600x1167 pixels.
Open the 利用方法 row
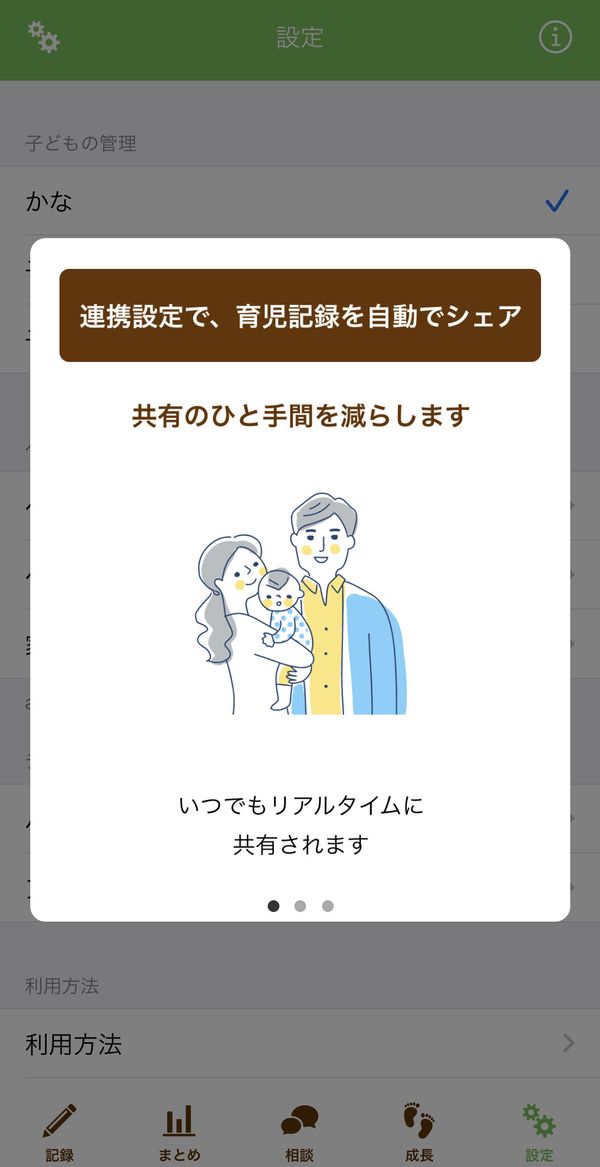pyautogui.click(x=300, y=1043)
